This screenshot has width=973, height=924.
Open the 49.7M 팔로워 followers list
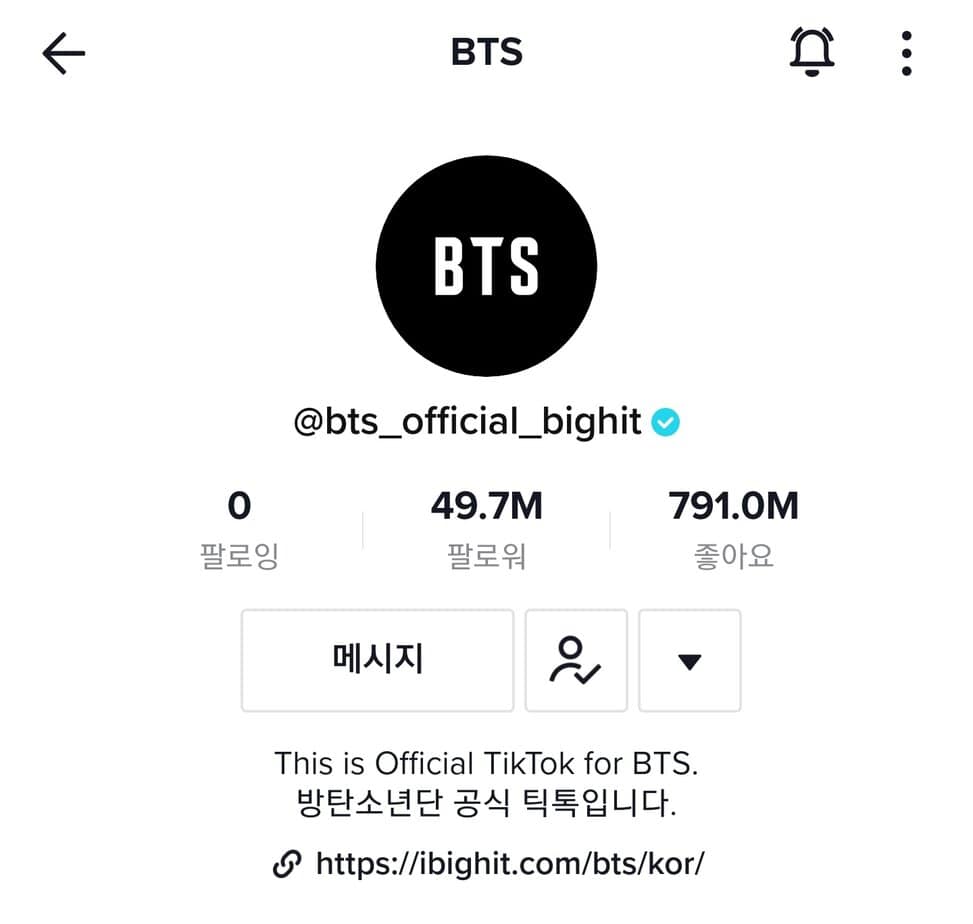click(486, 529)
